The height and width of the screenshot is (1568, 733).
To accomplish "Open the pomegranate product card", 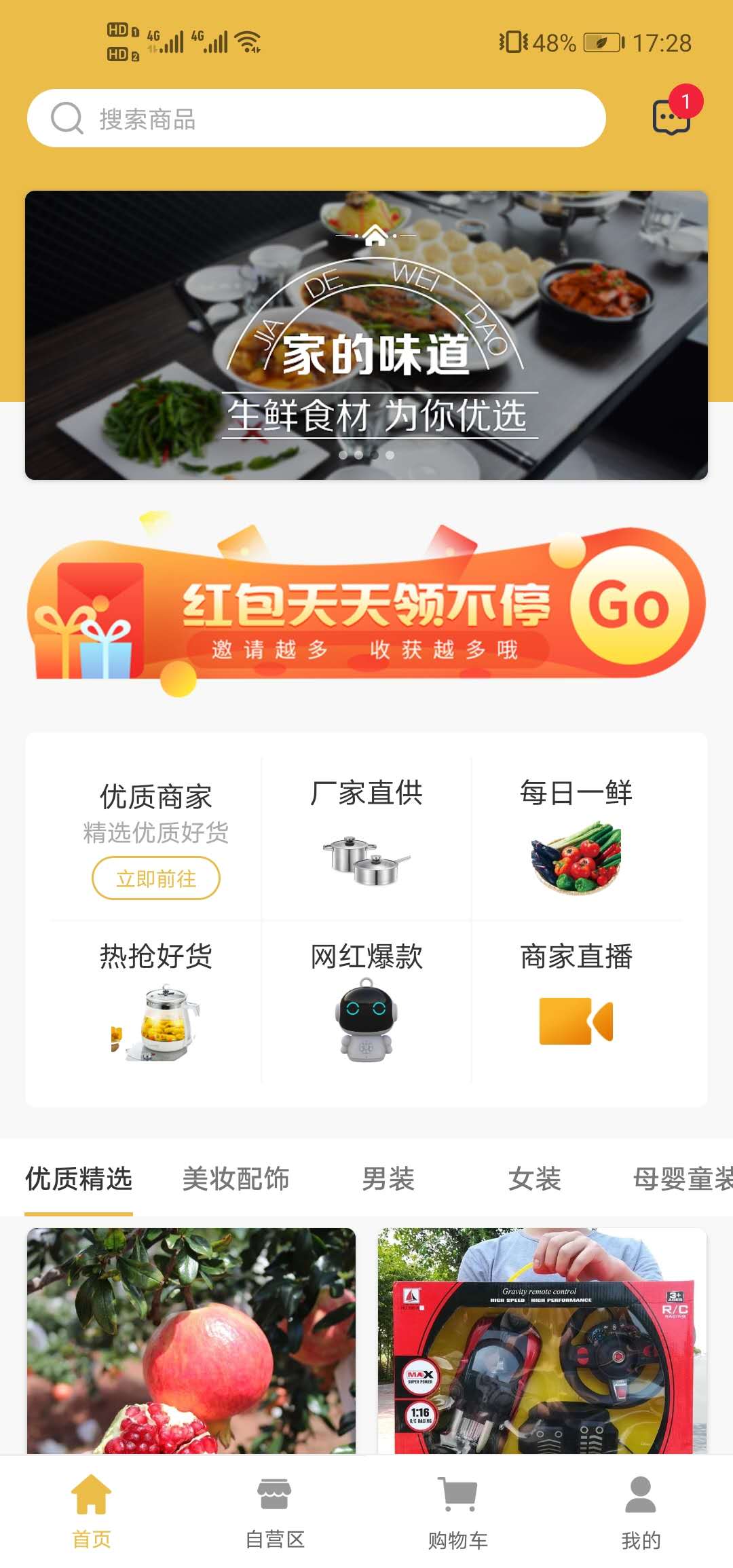I will pos(191,1341).
